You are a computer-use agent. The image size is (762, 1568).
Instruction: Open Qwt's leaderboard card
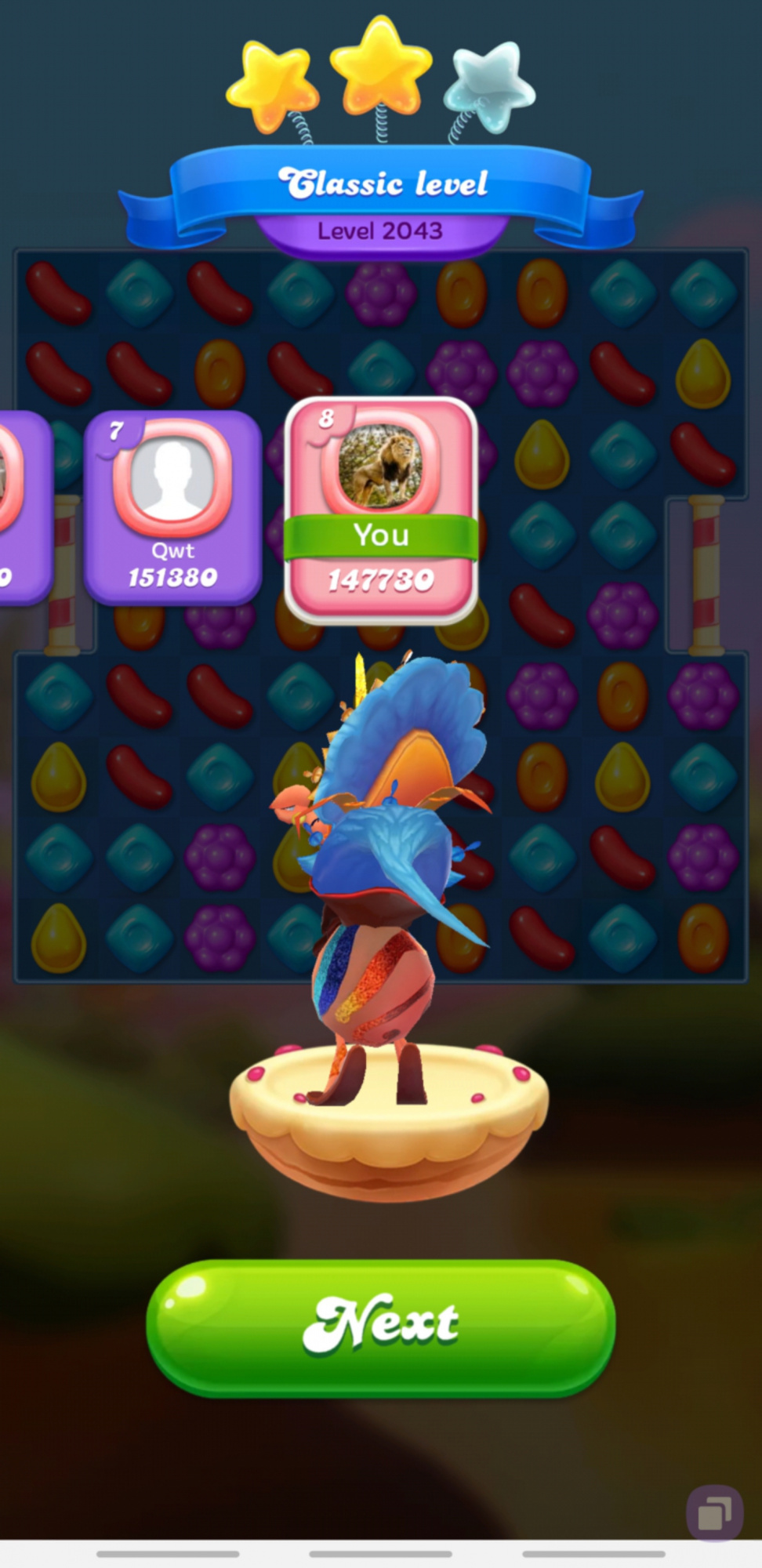point(172,507)
